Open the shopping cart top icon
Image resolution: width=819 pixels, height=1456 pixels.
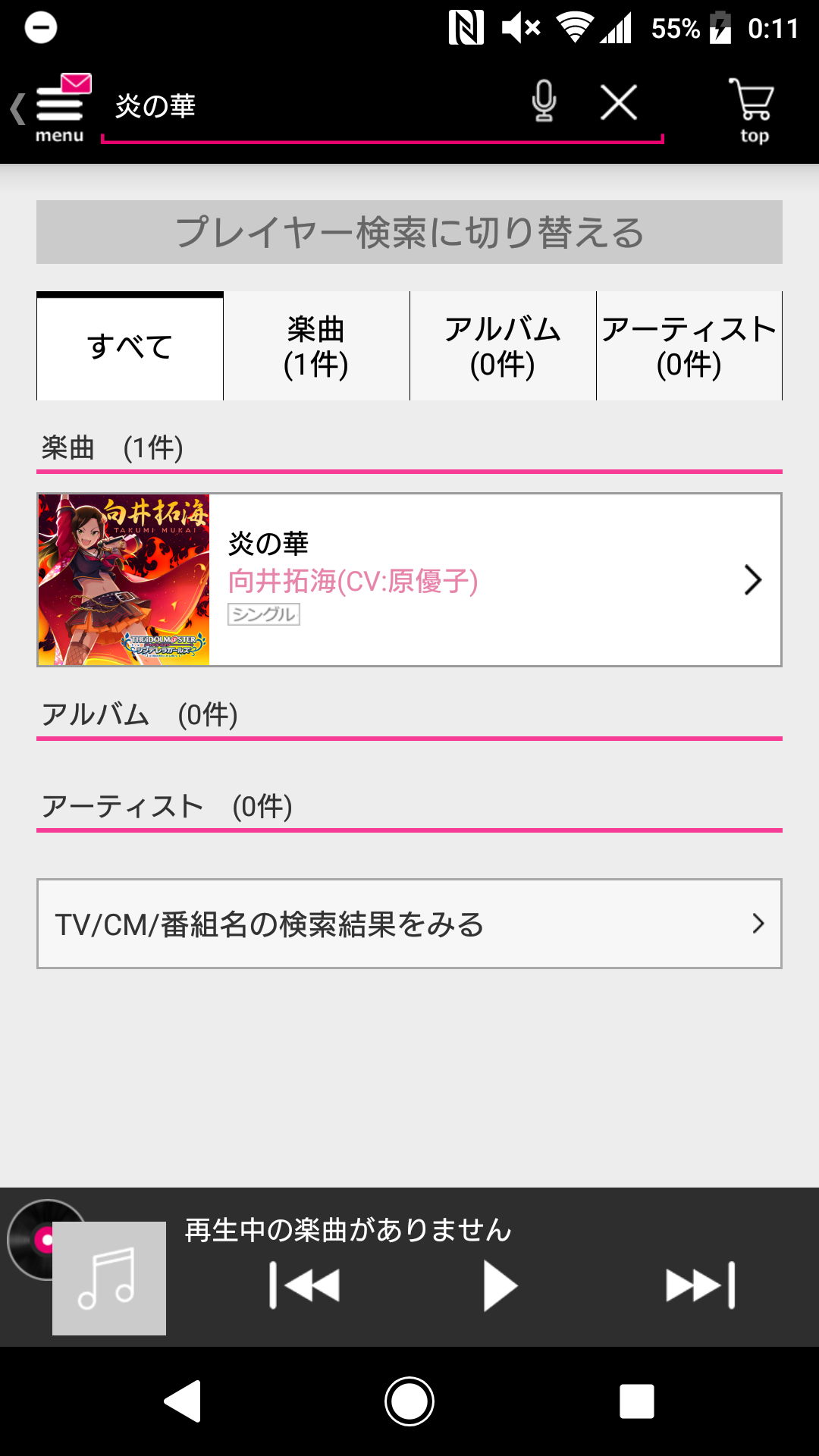(x=752, y=109)
